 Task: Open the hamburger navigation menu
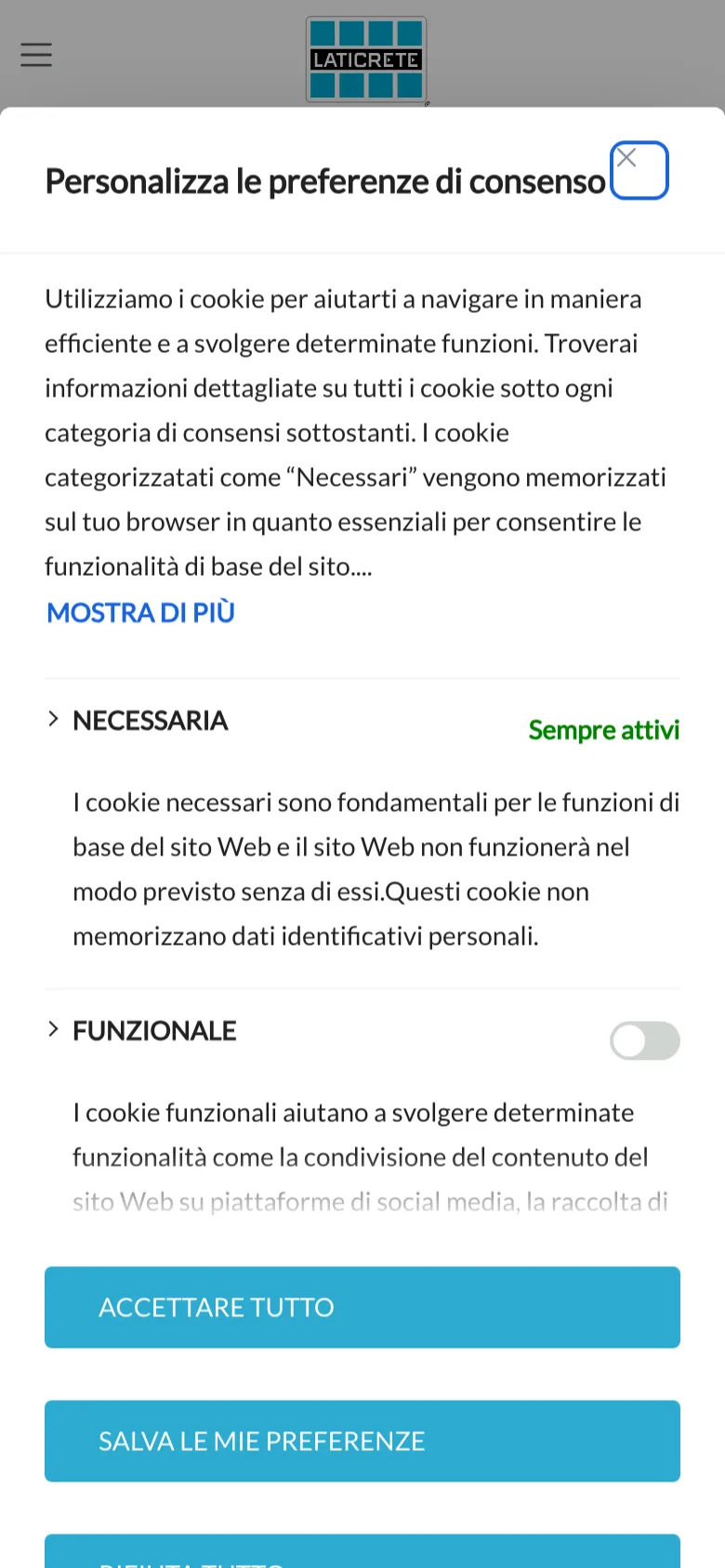tap(35, 54)
